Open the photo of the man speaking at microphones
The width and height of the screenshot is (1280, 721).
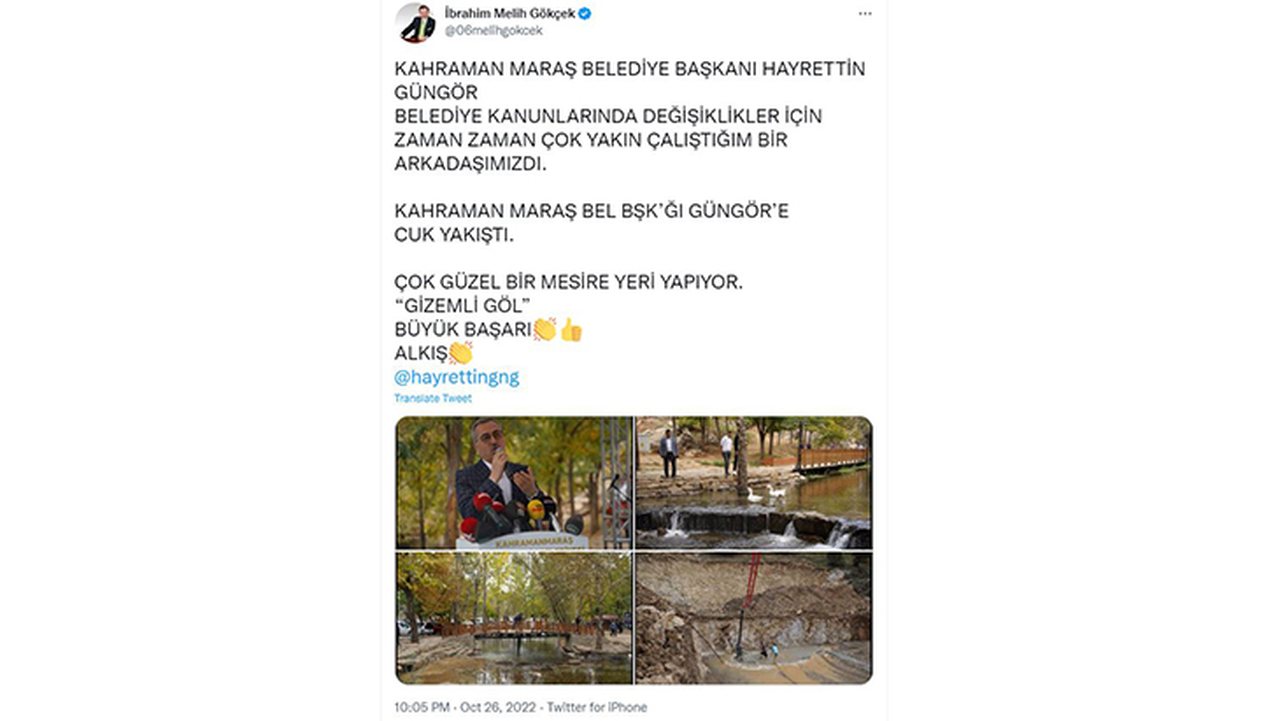tap(514, 483)
